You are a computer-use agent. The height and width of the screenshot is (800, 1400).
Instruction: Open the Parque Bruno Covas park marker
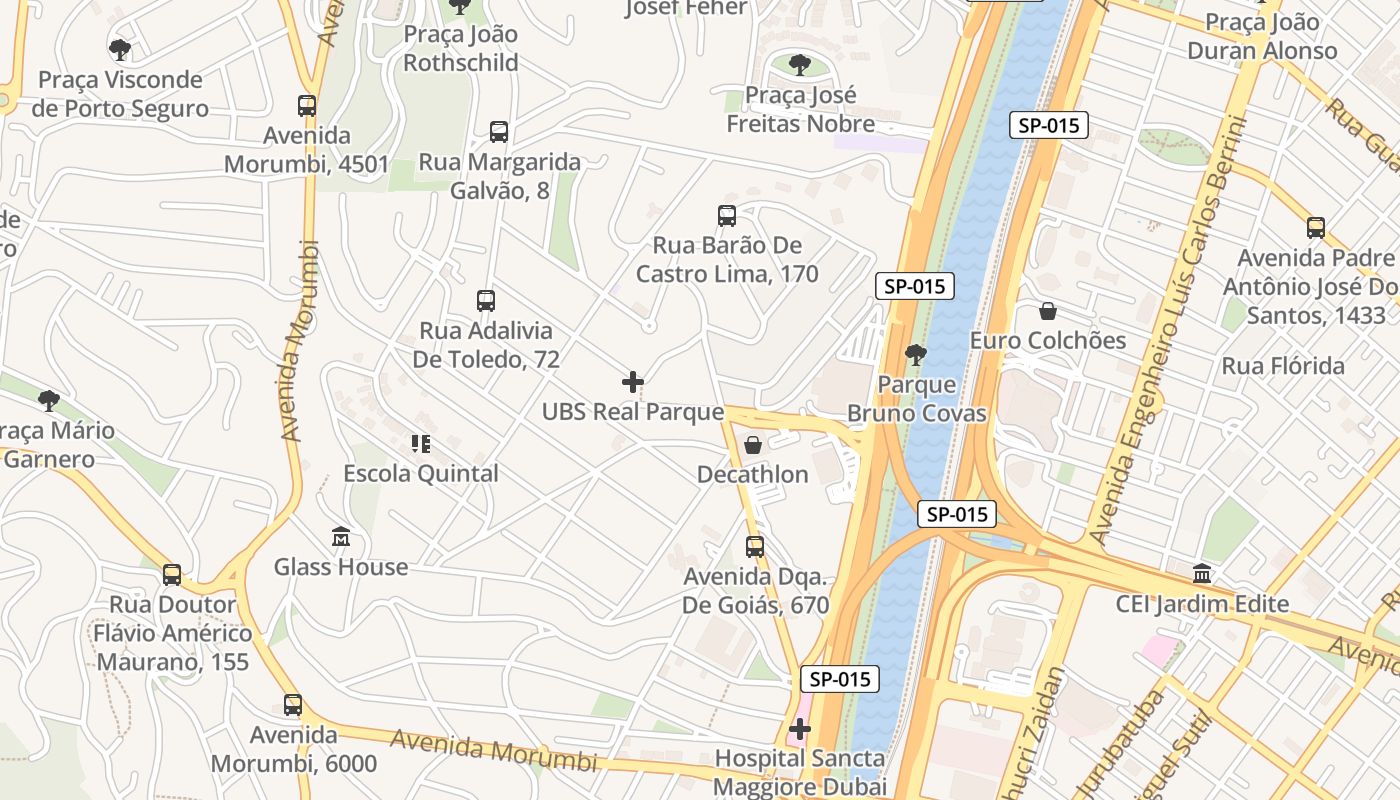tap(915, 355)
